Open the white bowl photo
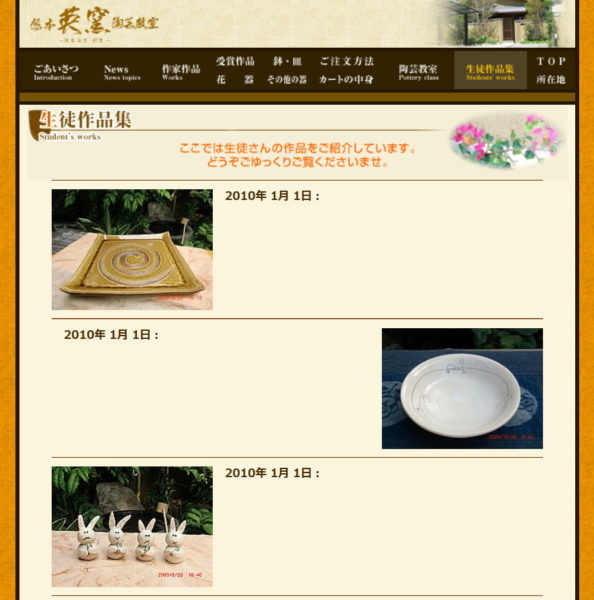 (462, 388)
